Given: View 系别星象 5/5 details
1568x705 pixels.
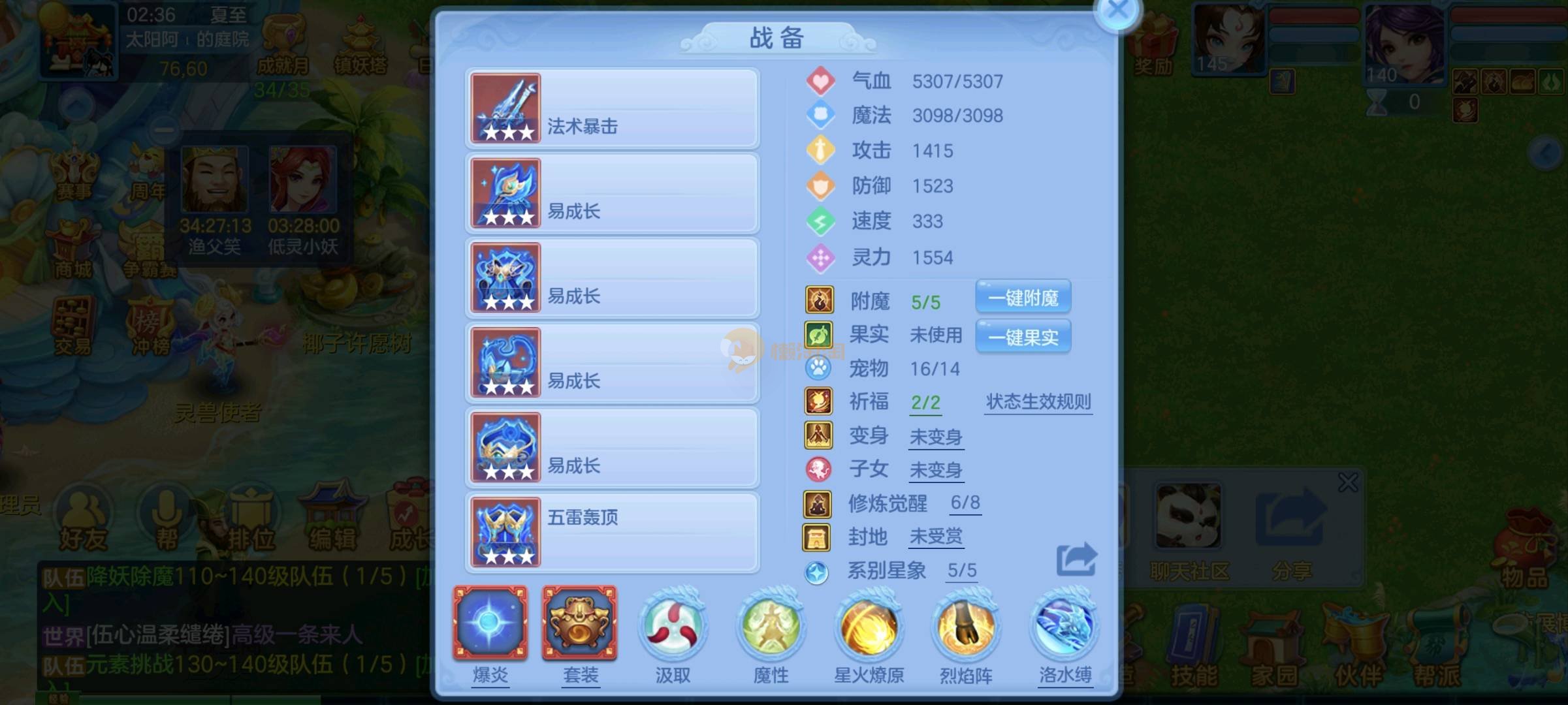Looking at the screenshot, I should 962,571.
